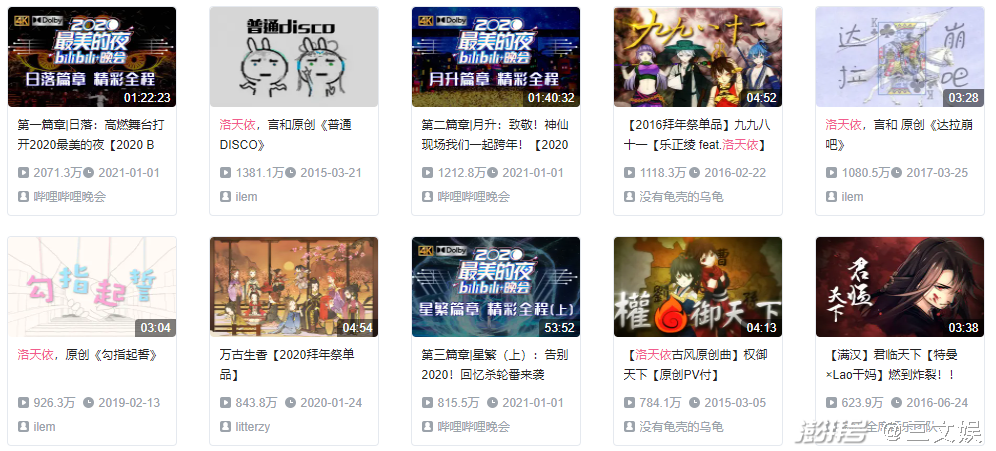Open the 《勾指起誓》 video card
Screen dimensions: 996x451
[92, 287]
